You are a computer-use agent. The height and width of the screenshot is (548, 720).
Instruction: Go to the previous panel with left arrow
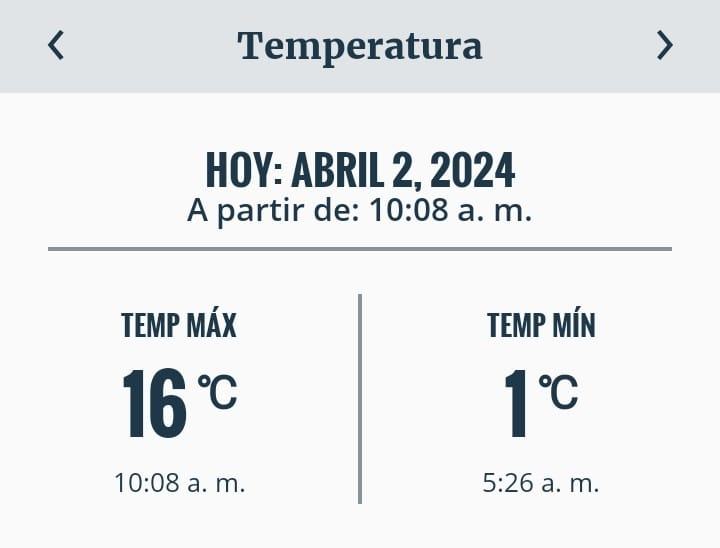(x=56, y=45)
